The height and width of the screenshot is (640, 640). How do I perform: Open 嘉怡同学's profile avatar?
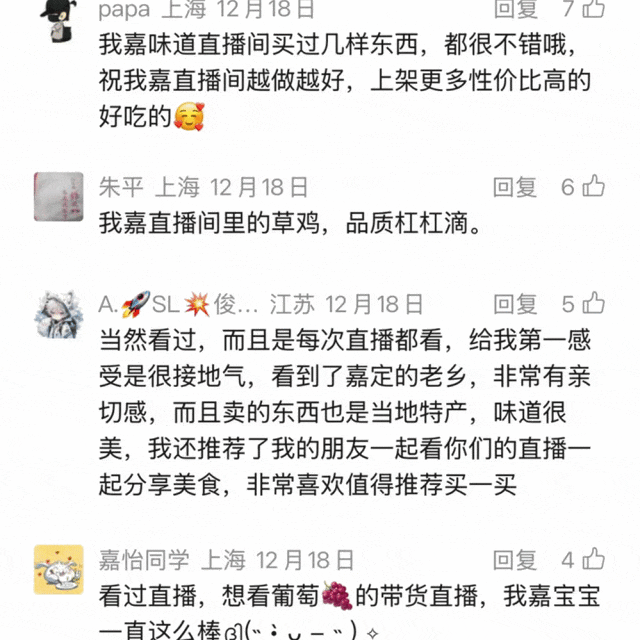pyautogui.click(x=58, y=570)
